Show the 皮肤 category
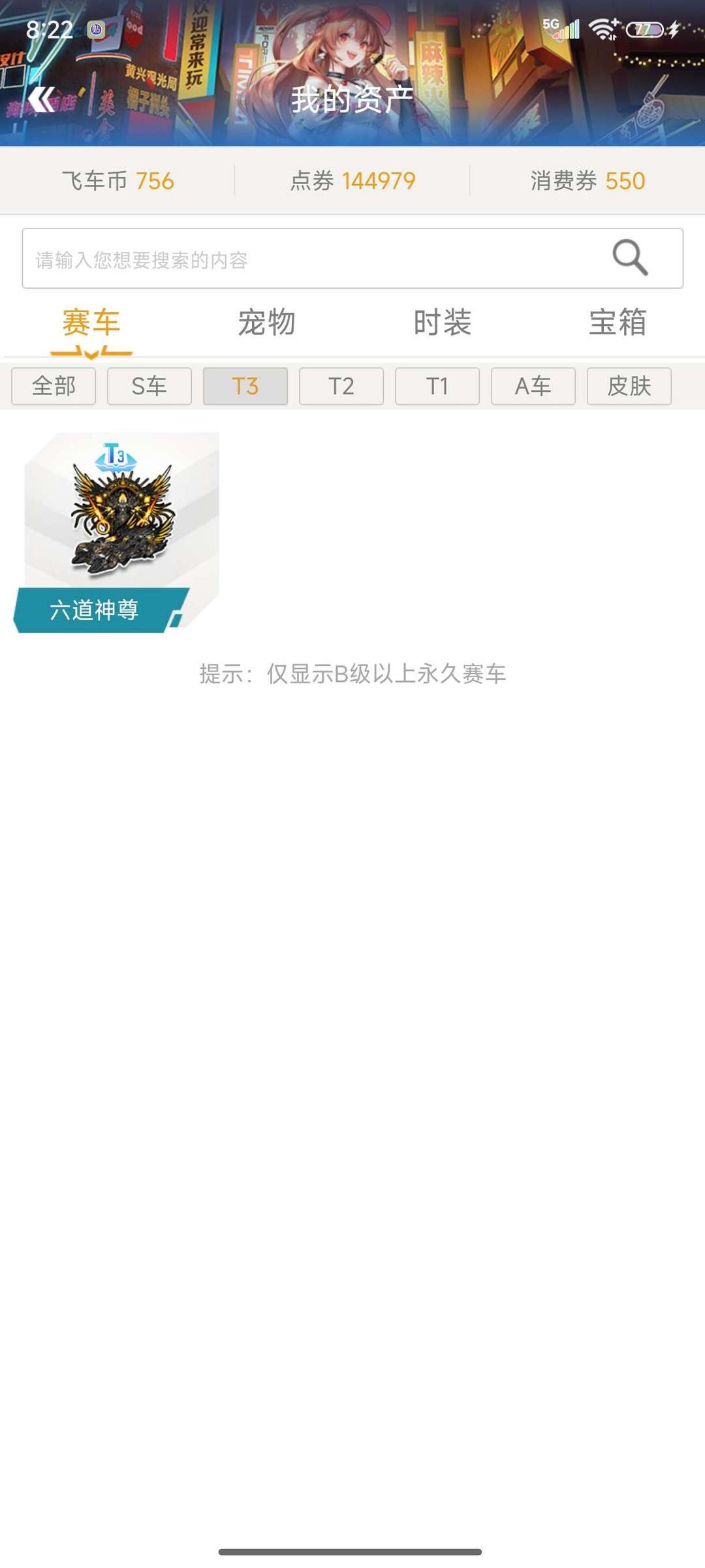This screenshot has height=1568, width=705. tap(629, 386)
